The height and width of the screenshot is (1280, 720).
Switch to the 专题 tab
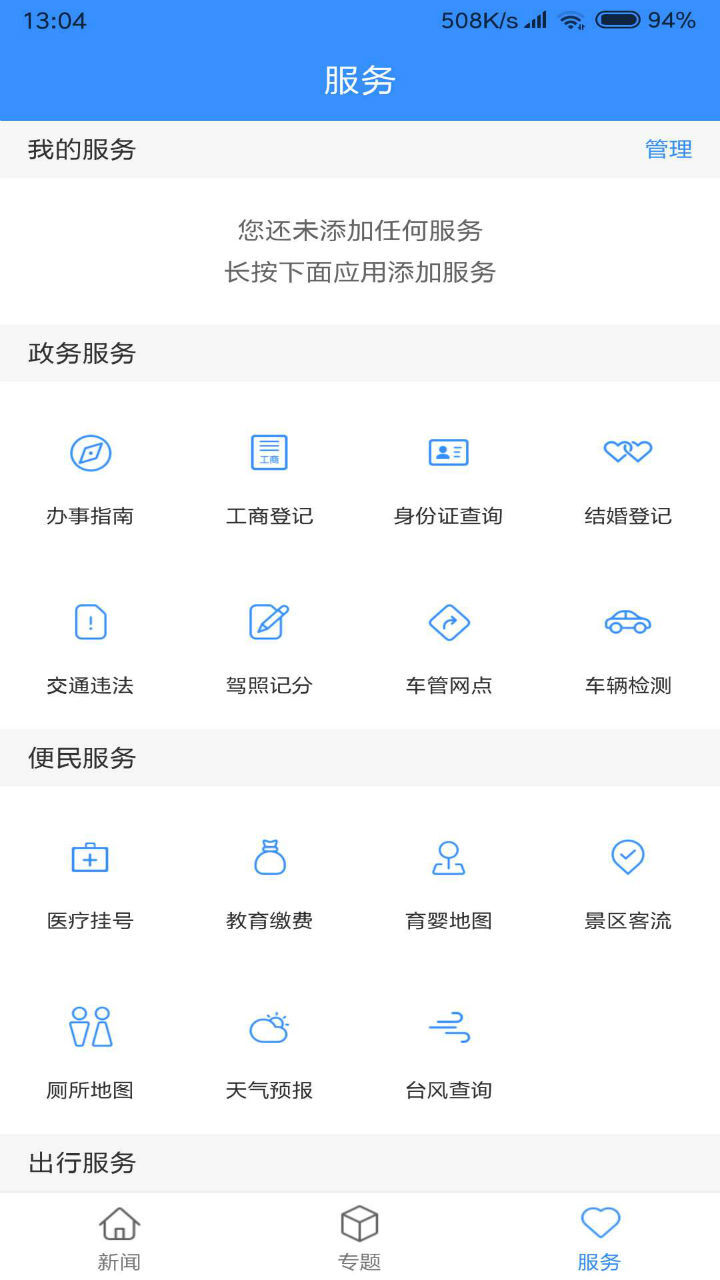tap(359, 1237)
